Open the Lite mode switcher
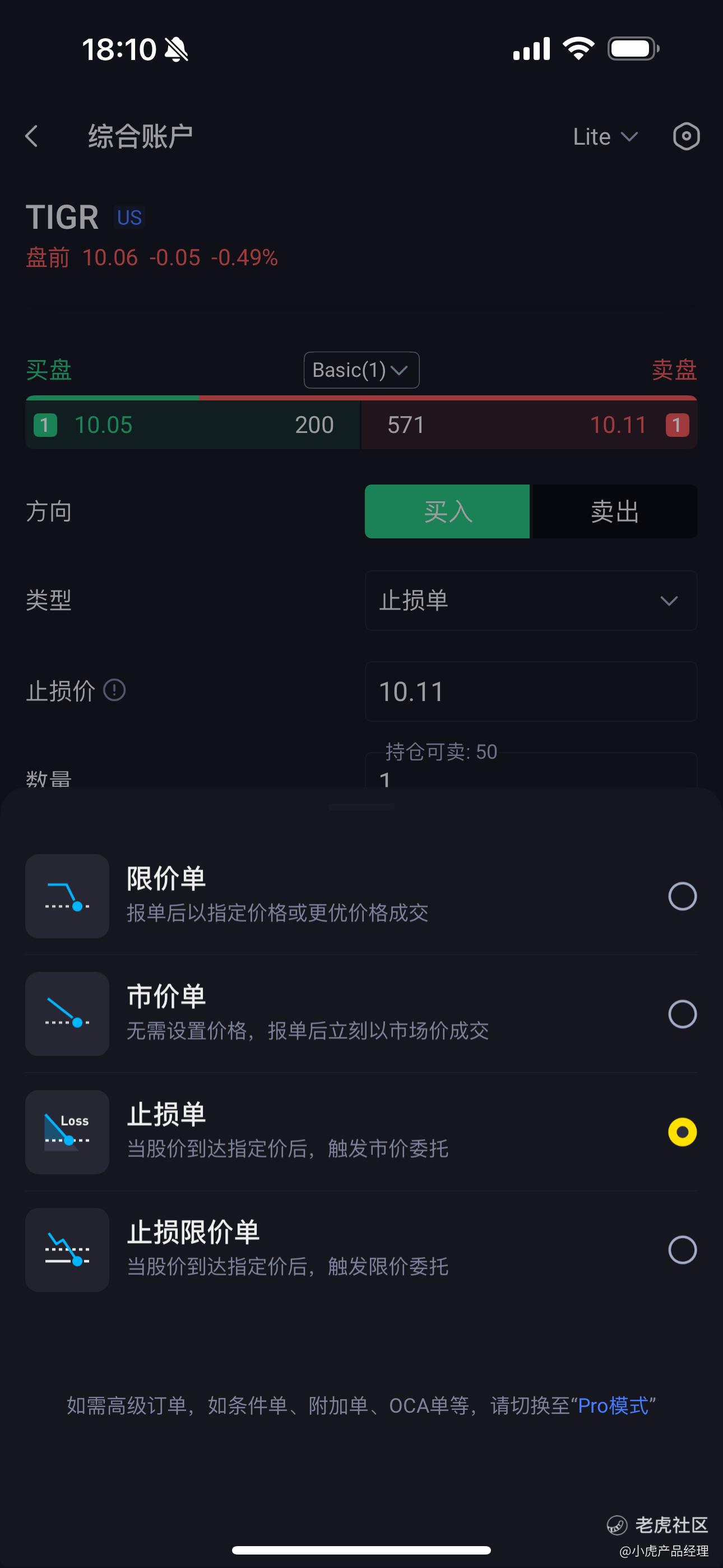The width and height of the screenshot is (723, 1568). tap(605, 137)
